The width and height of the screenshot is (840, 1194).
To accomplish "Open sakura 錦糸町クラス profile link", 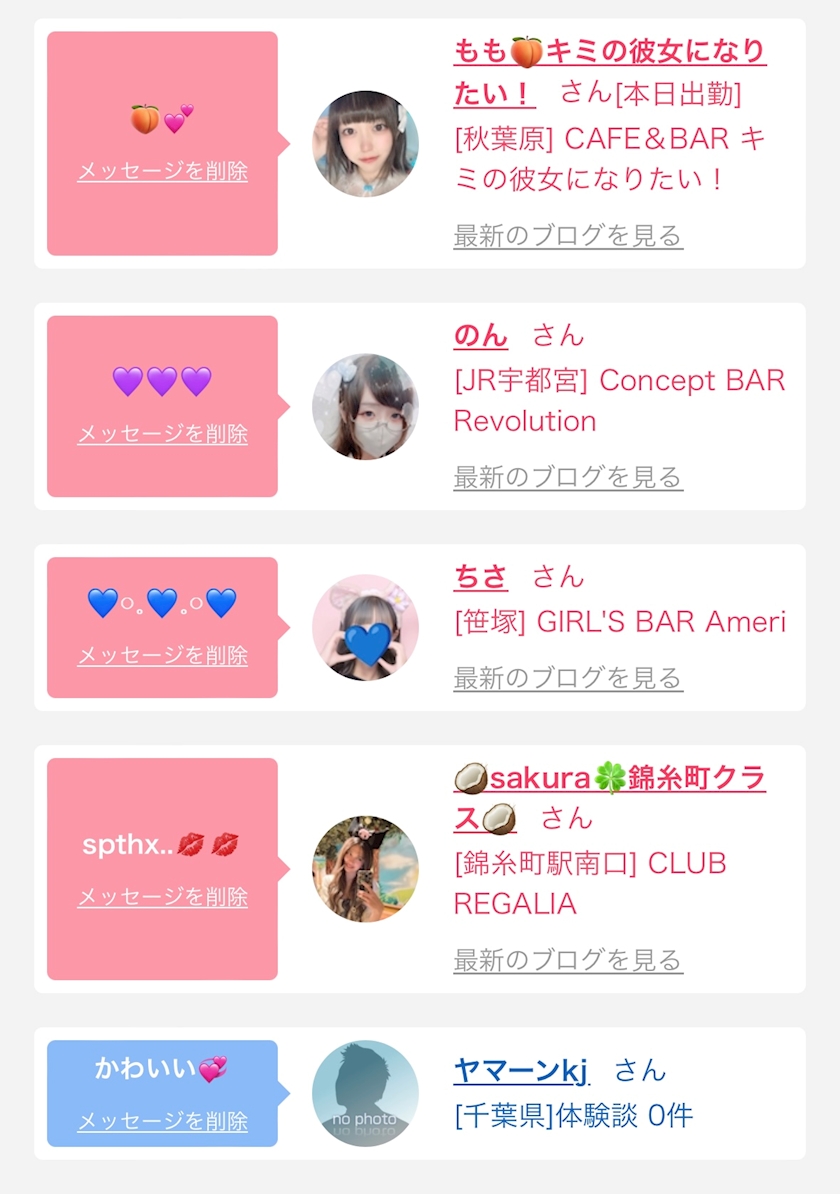I will [x=609, y=798].
